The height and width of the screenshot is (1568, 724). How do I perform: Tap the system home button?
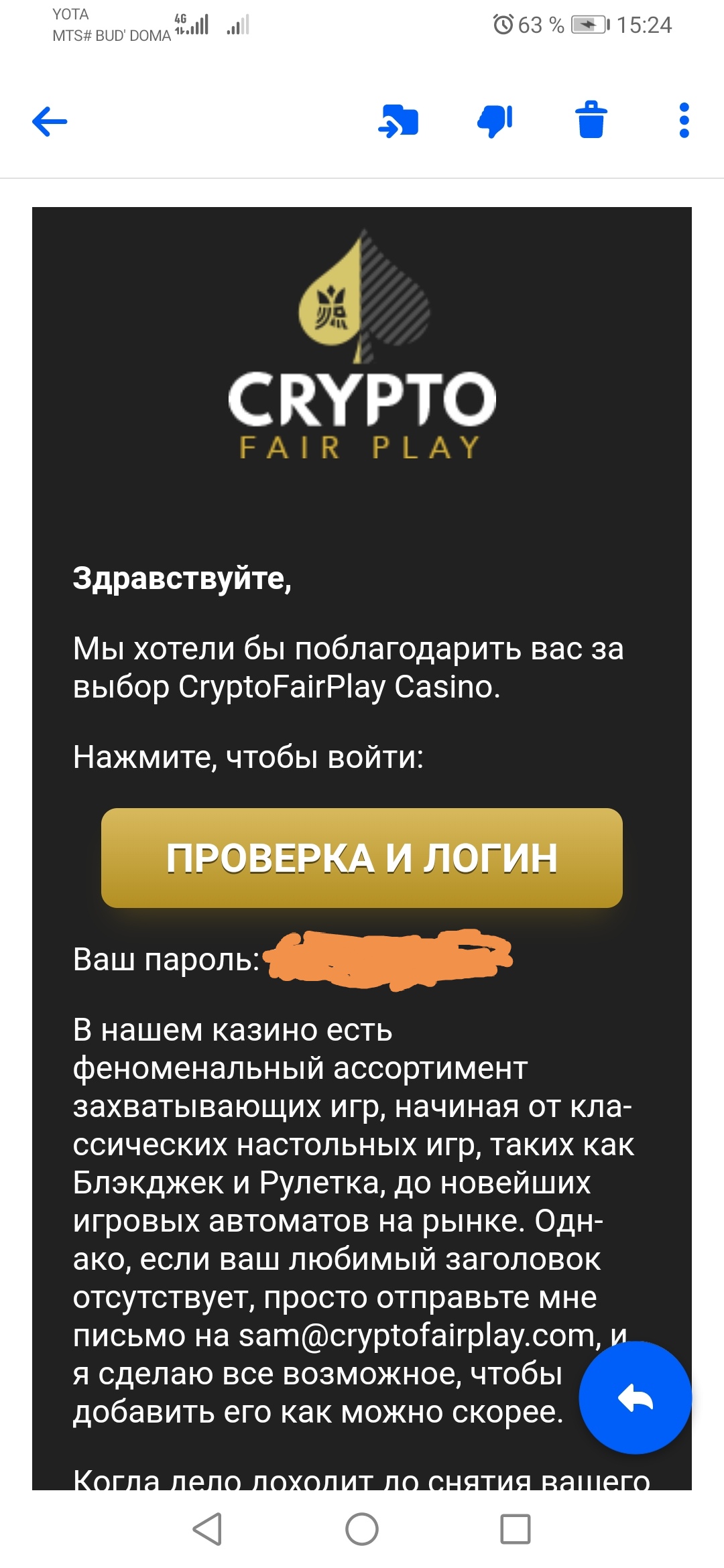tap(362, 1529)
